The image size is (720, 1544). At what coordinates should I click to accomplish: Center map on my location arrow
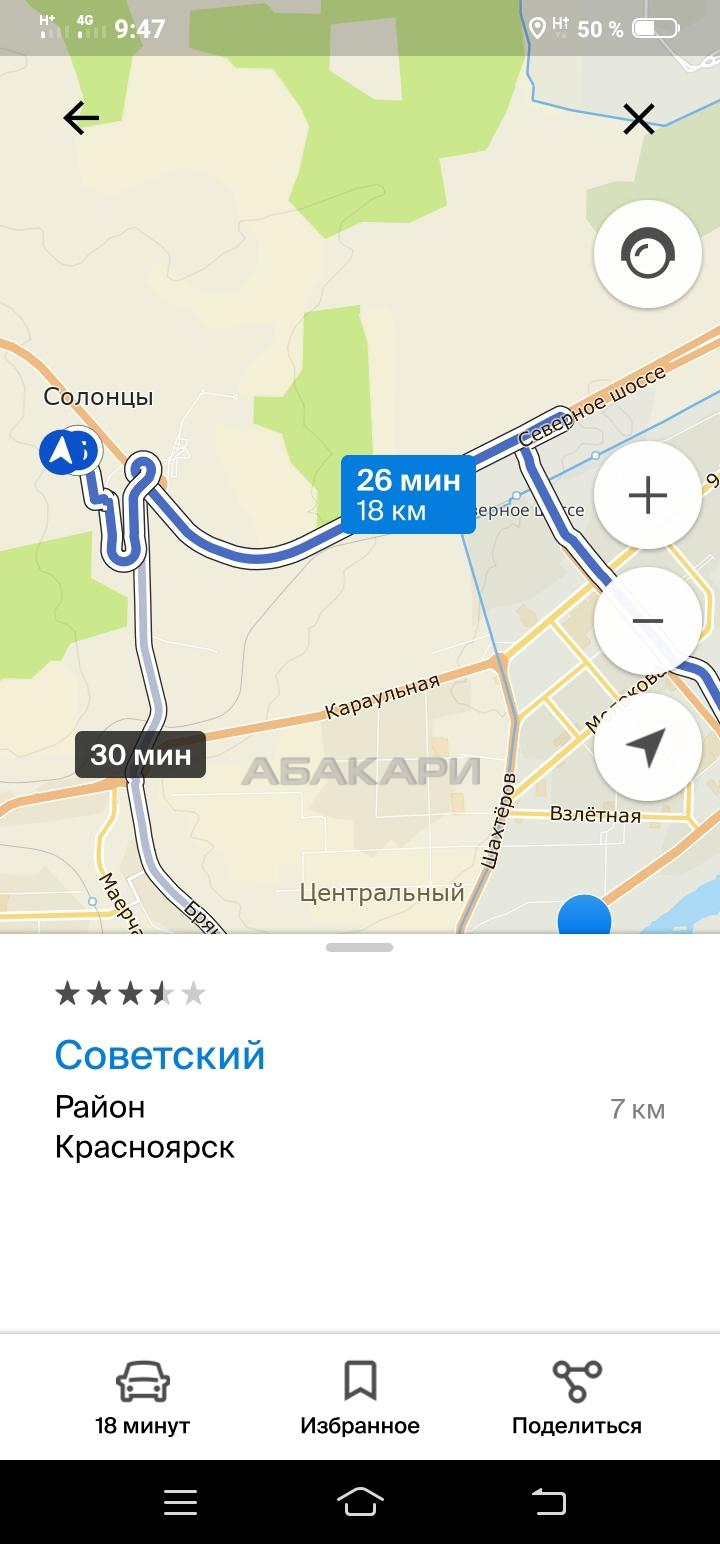point(647,747)
